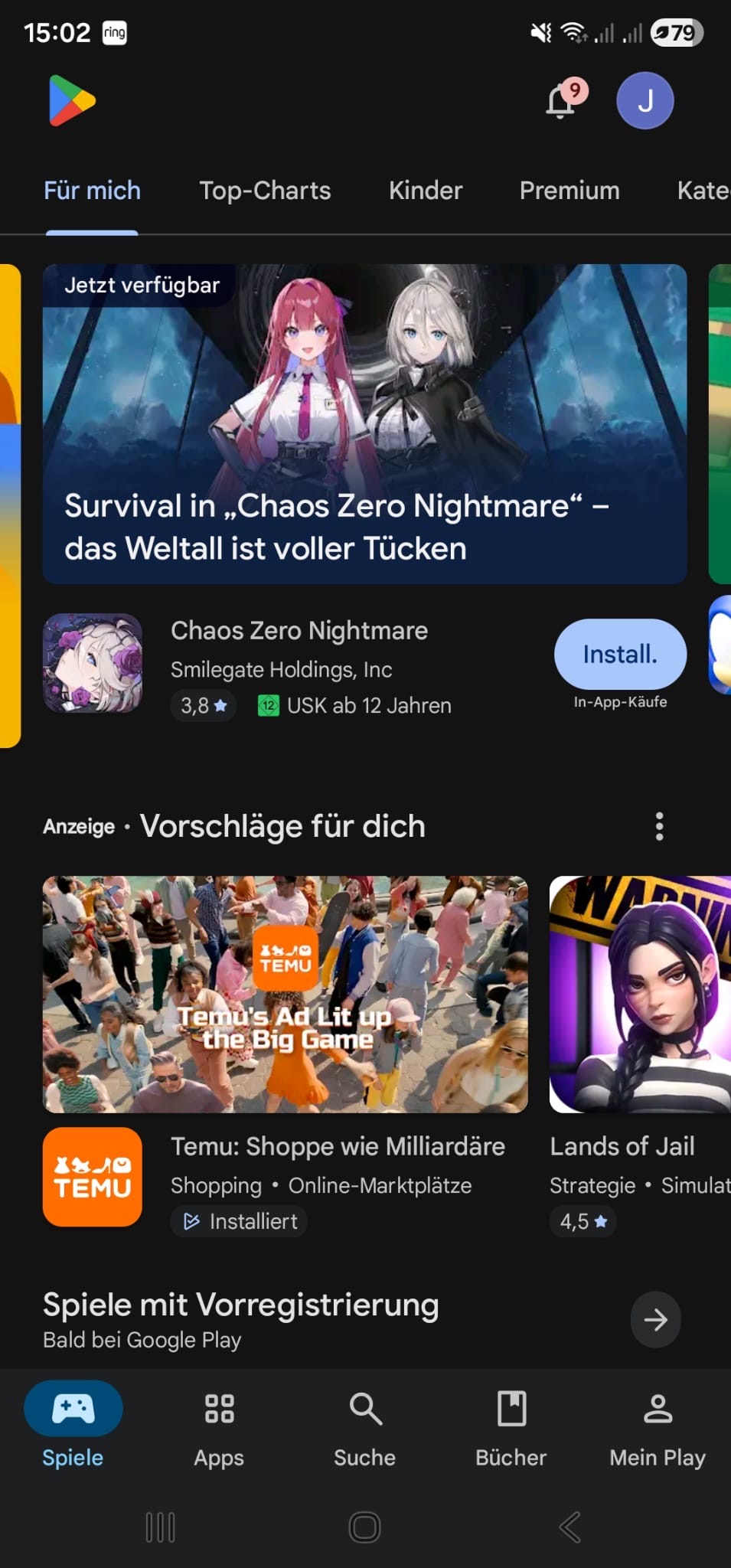Open the Chaos Zero Nightmare banner

[x=364, y=423]
